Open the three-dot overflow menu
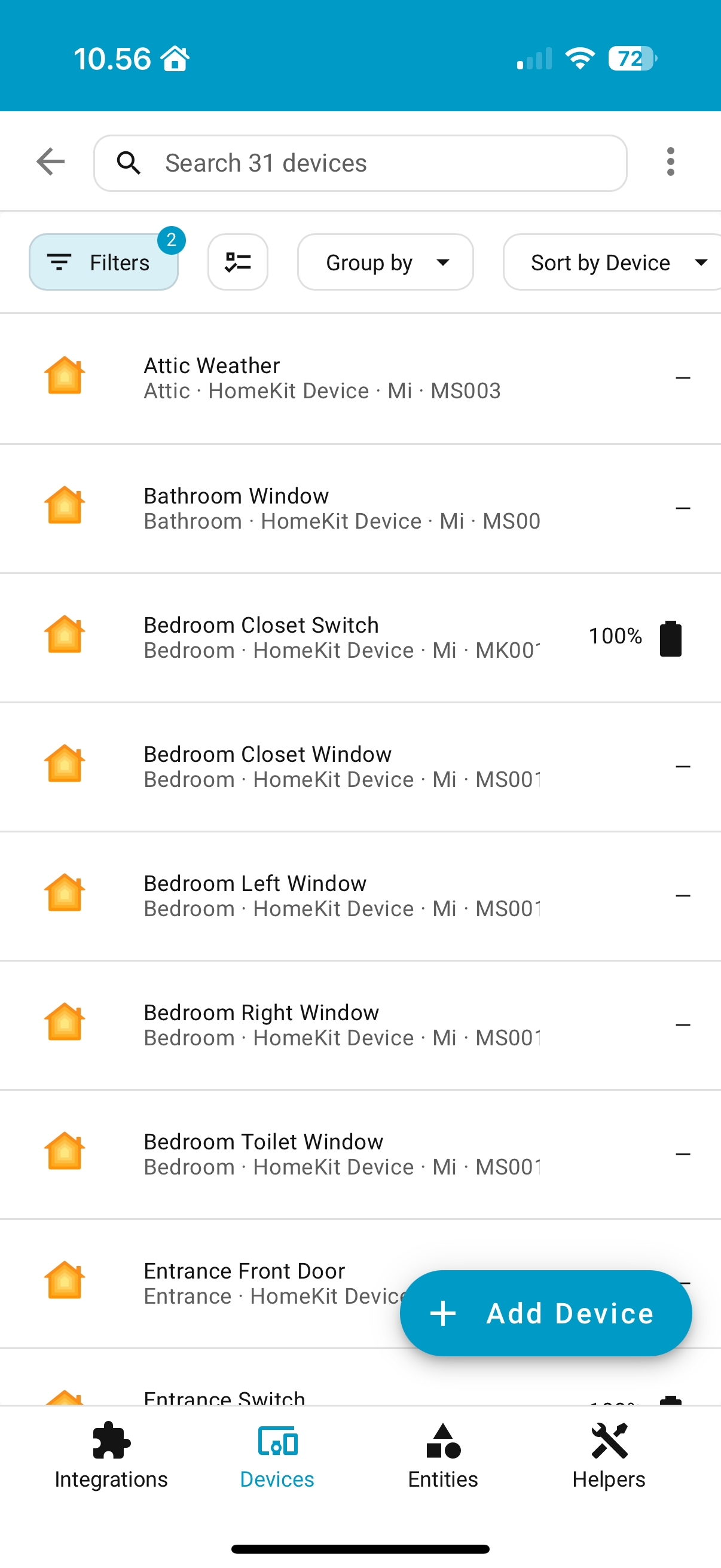This screenshot has height=1568, width=721. click(x=670, y=162)
